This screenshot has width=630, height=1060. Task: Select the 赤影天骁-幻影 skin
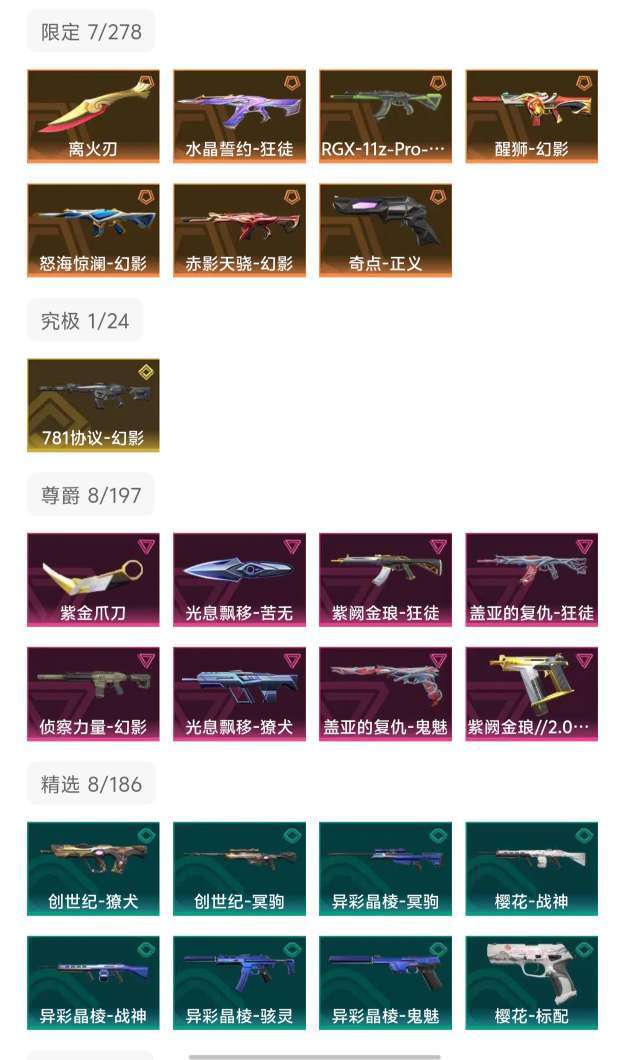239,231
